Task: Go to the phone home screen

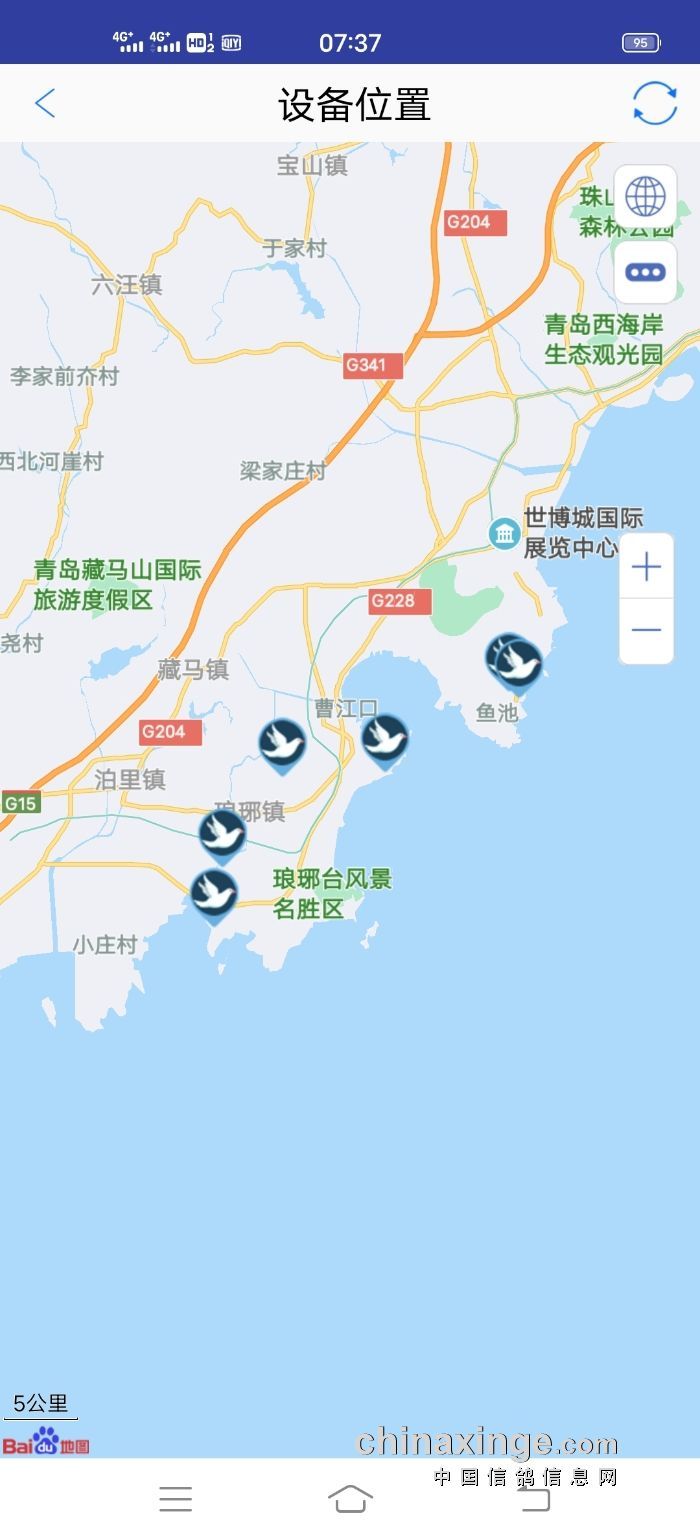Action: point(350,1498)
